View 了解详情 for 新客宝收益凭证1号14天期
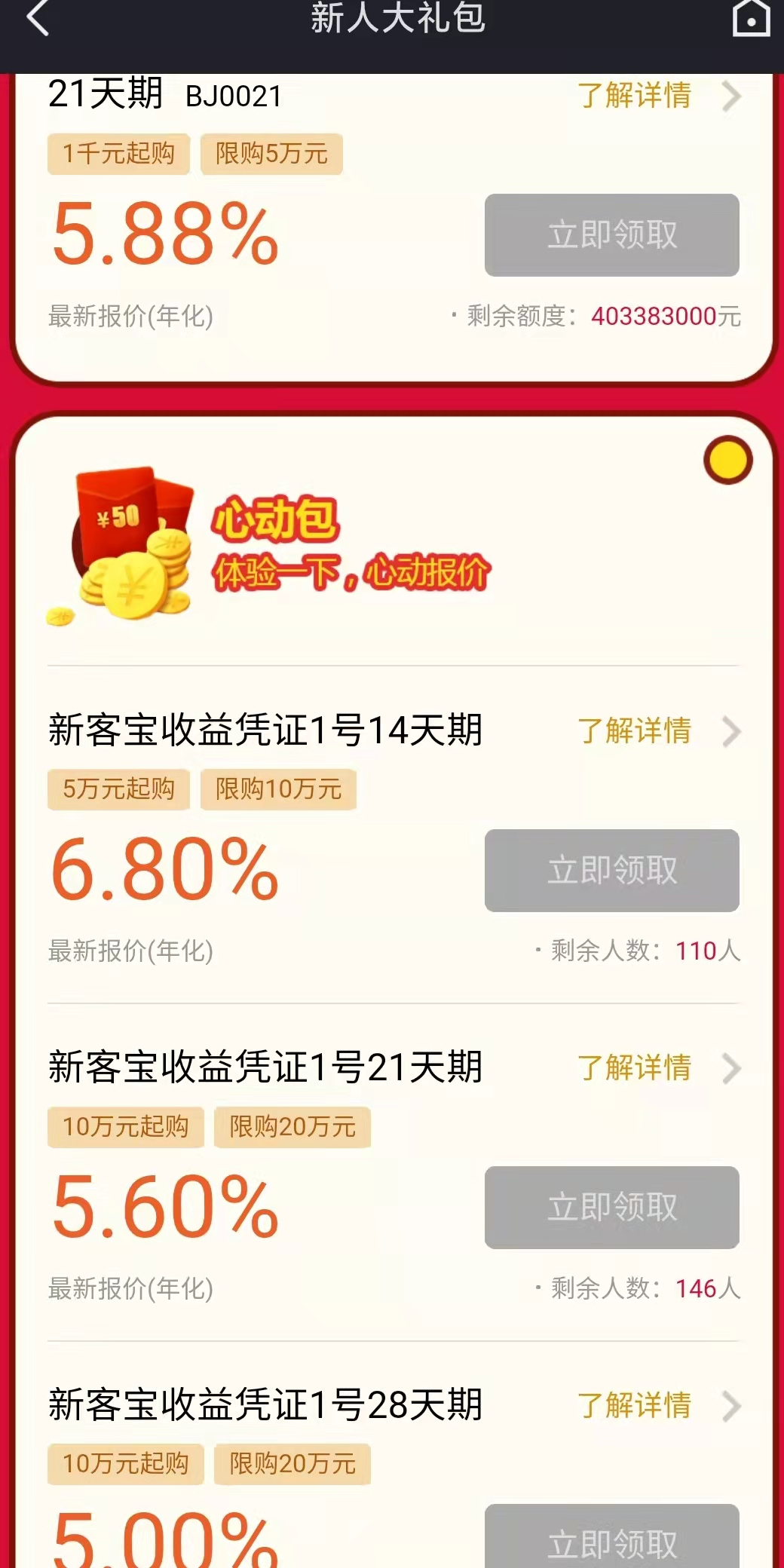 (x=659, y=730)
